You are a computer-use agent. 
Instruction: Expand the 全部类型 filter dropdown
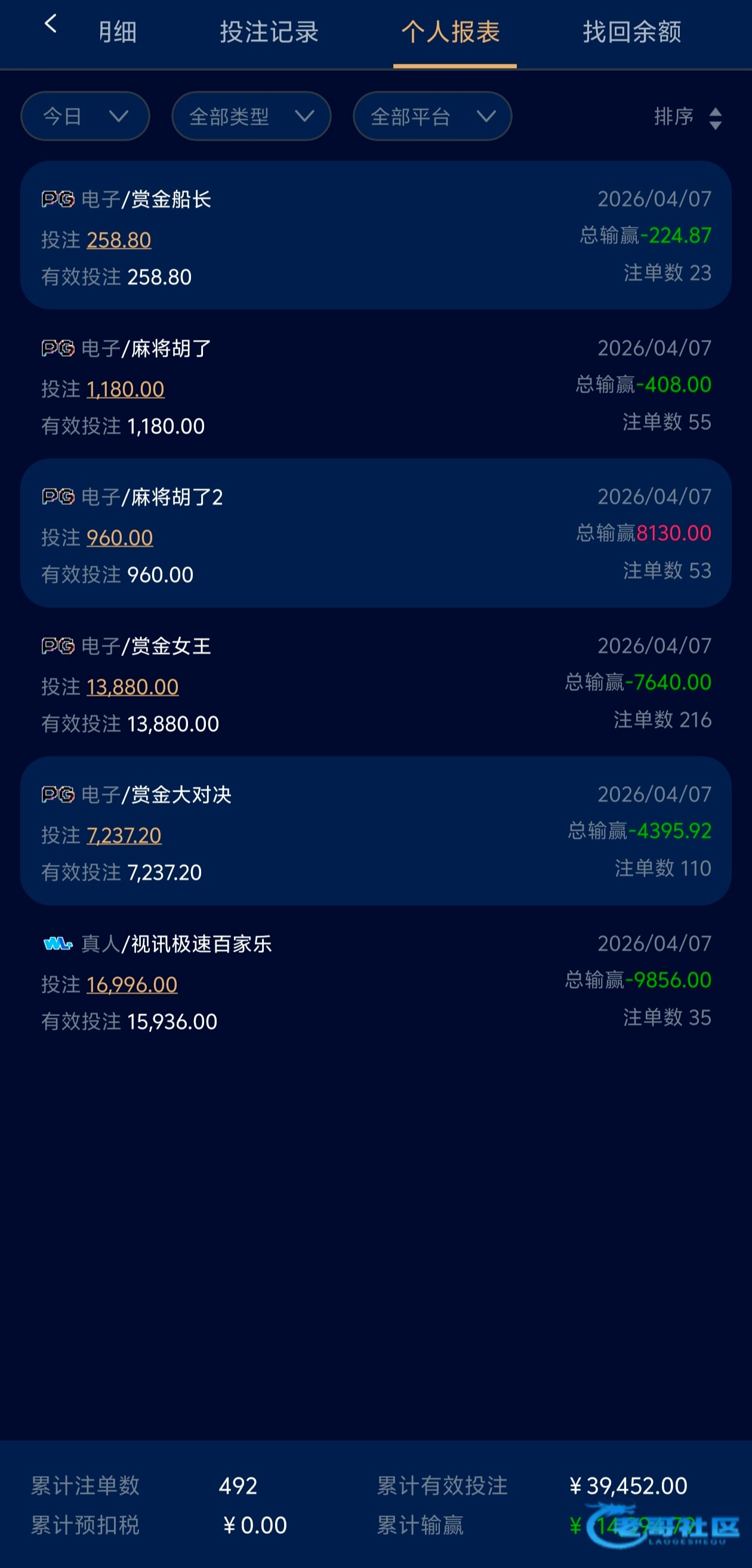[251, 116]
